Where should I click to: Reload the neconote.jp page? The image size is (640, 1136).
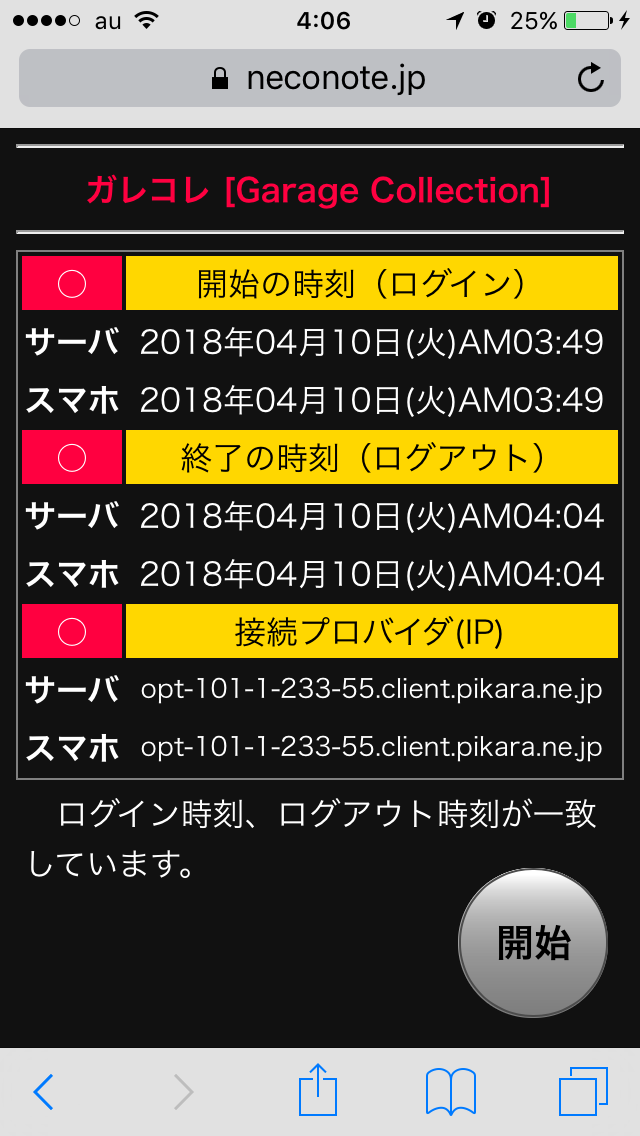[x=591, y=78]
